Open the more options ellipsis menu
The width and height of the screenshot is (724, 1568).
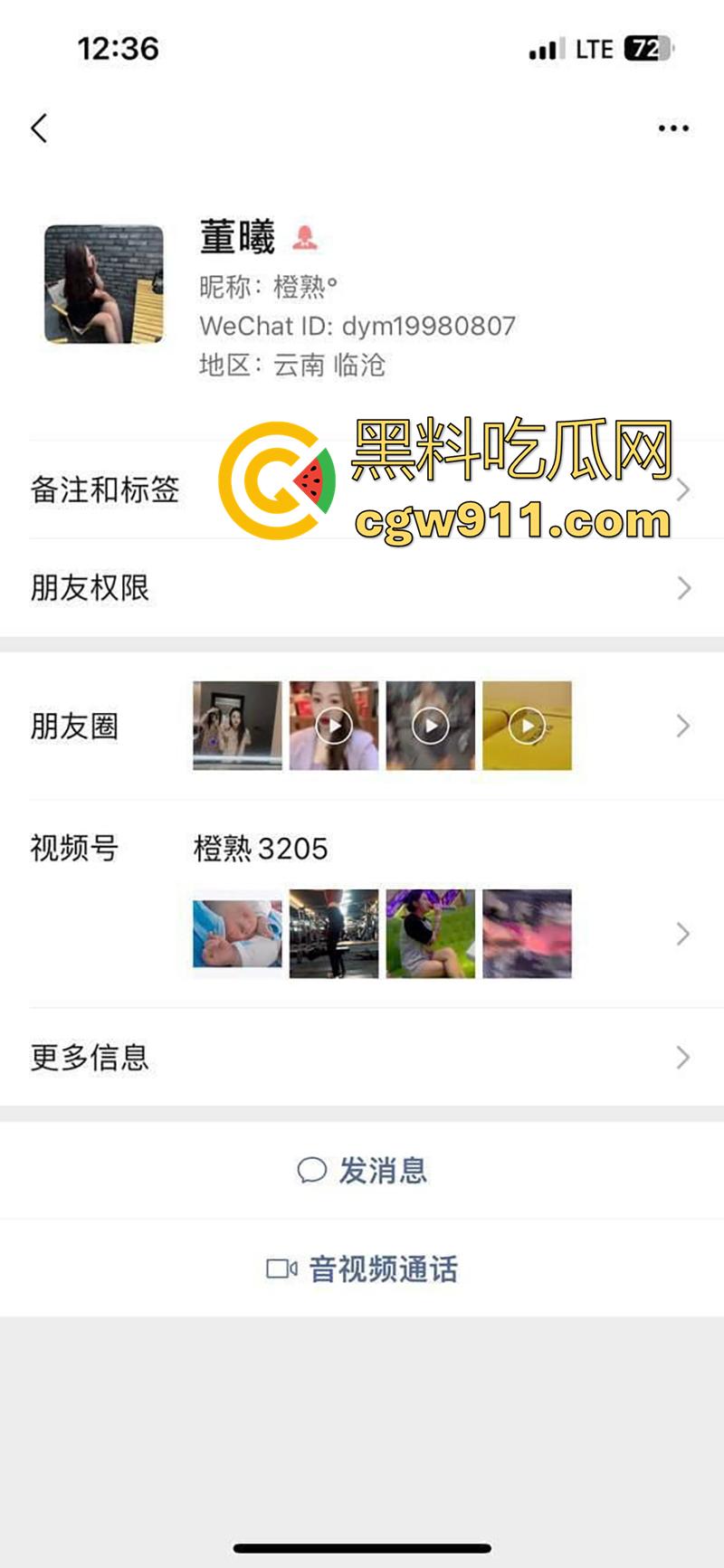coord(673,128)
